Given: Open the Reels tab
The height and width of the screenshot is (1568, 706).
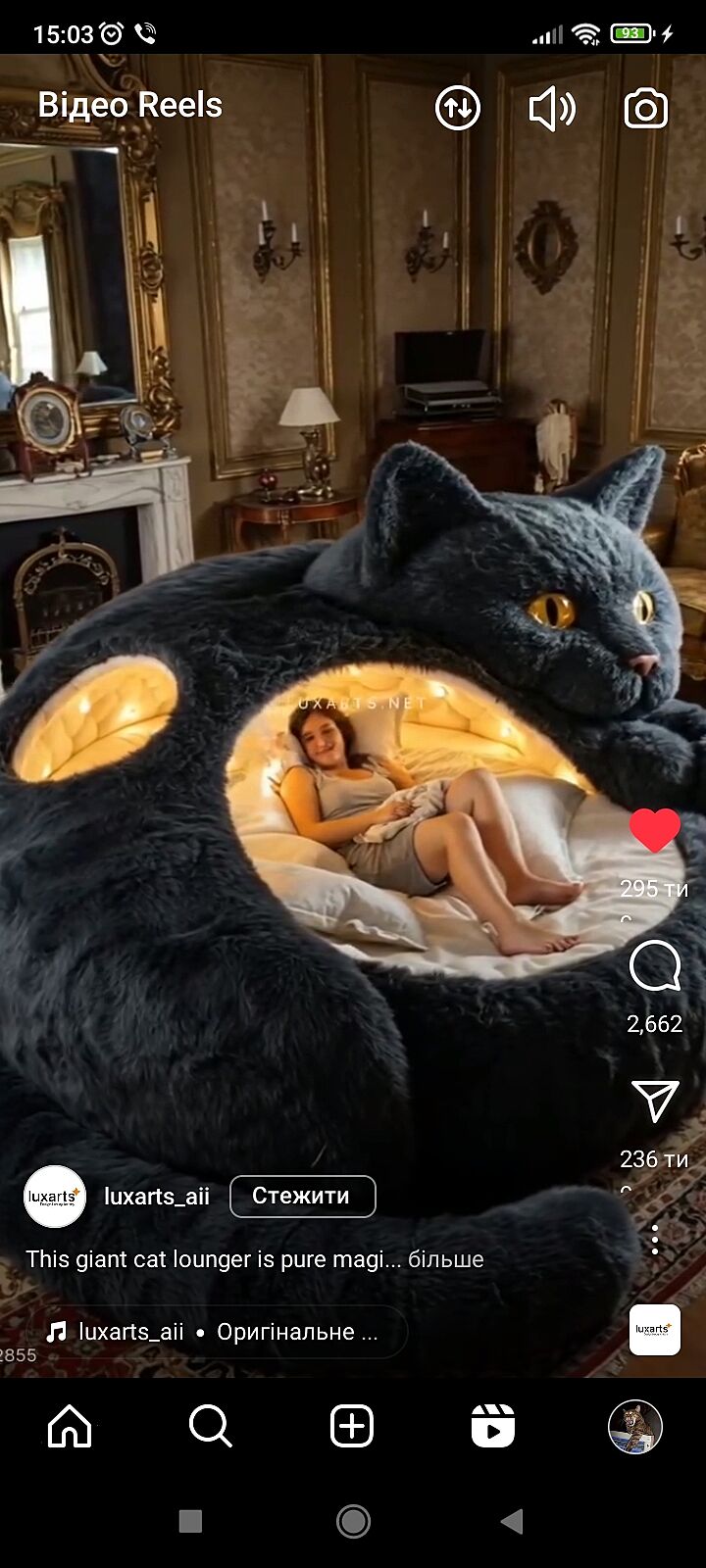Looking at the screenshot, I should 493,1426.
